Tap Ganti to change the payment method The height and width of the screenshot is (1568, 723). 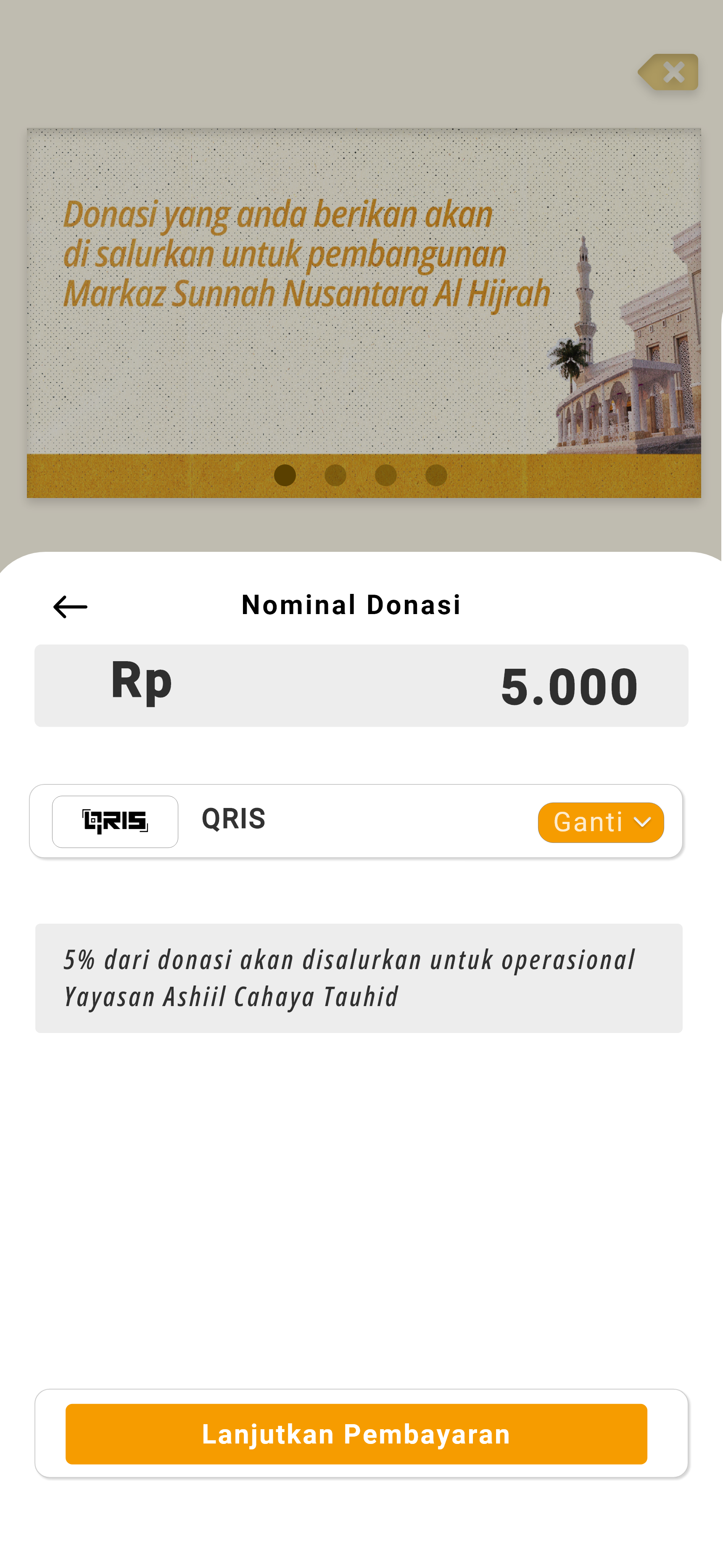(x=600, y=822)
